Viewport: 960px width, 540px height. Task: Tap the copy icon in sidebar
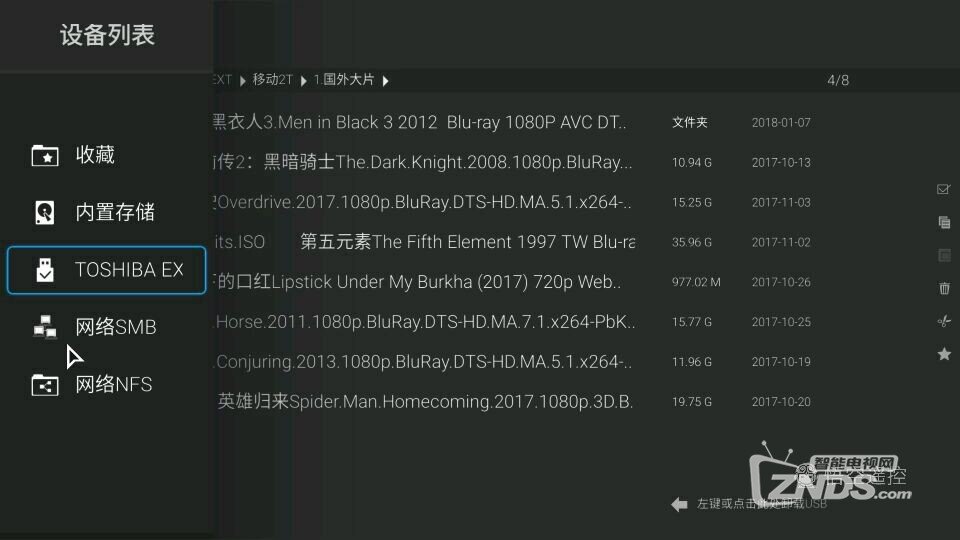[943, 222]
